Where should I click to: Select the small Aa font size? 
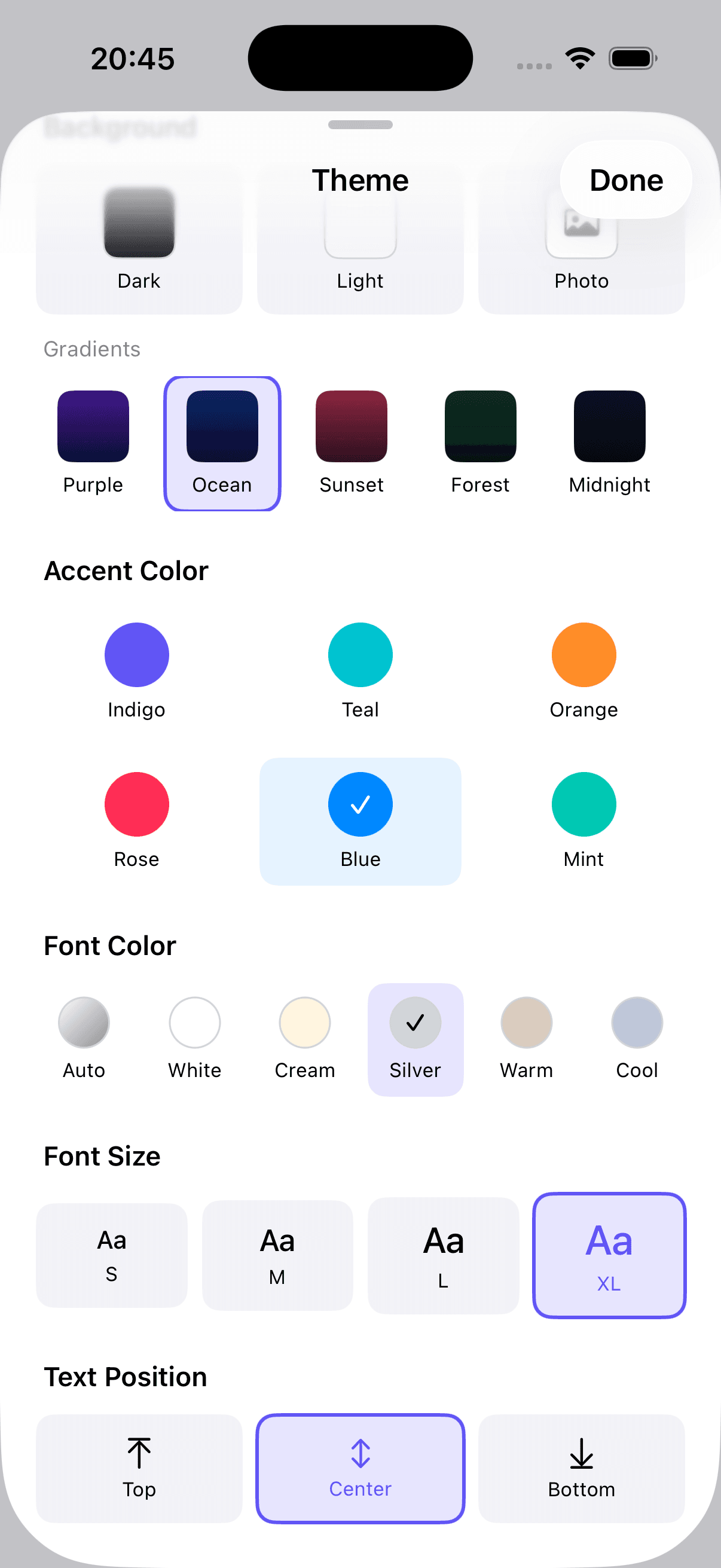[111, 1254]
